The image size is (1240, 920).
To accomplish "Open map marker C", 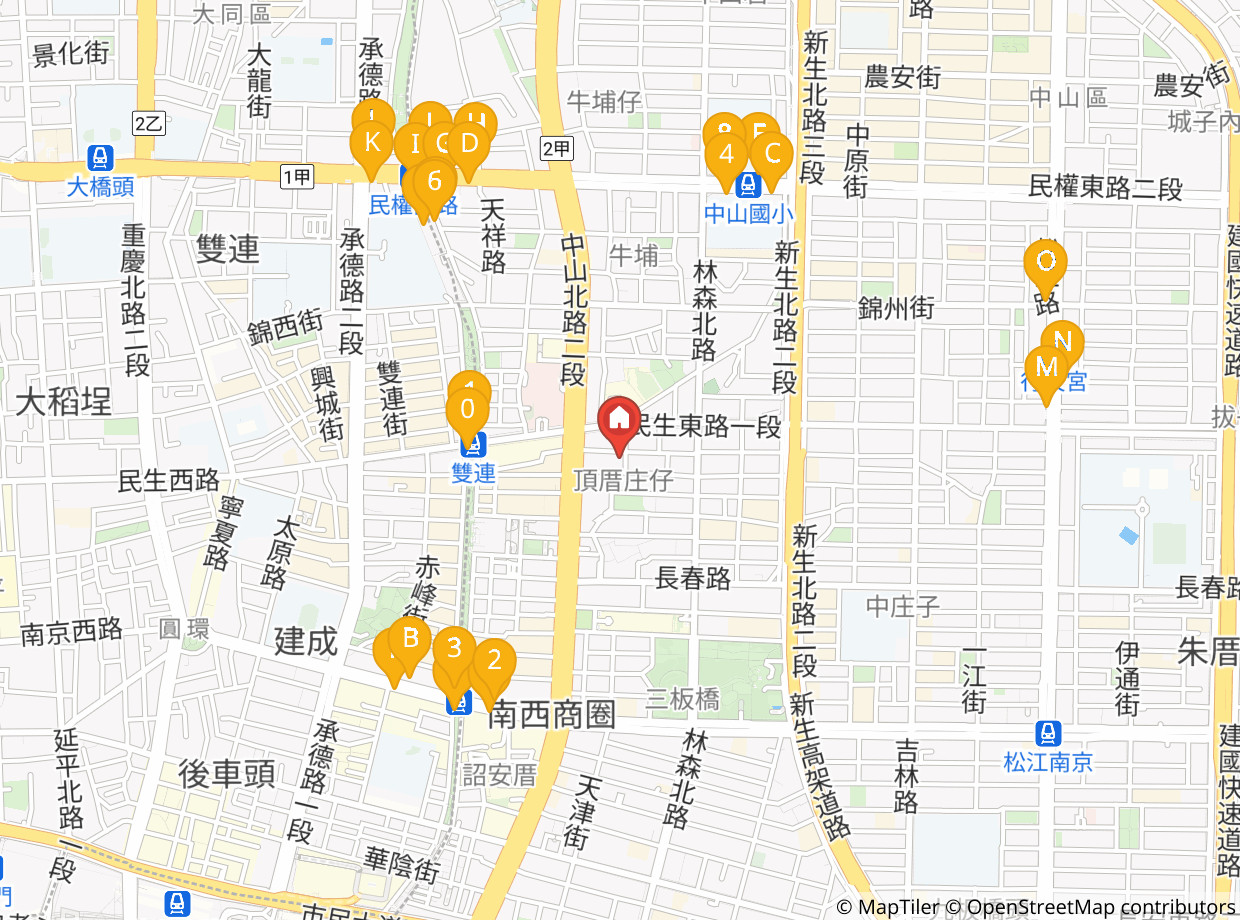I will (772, 154).
